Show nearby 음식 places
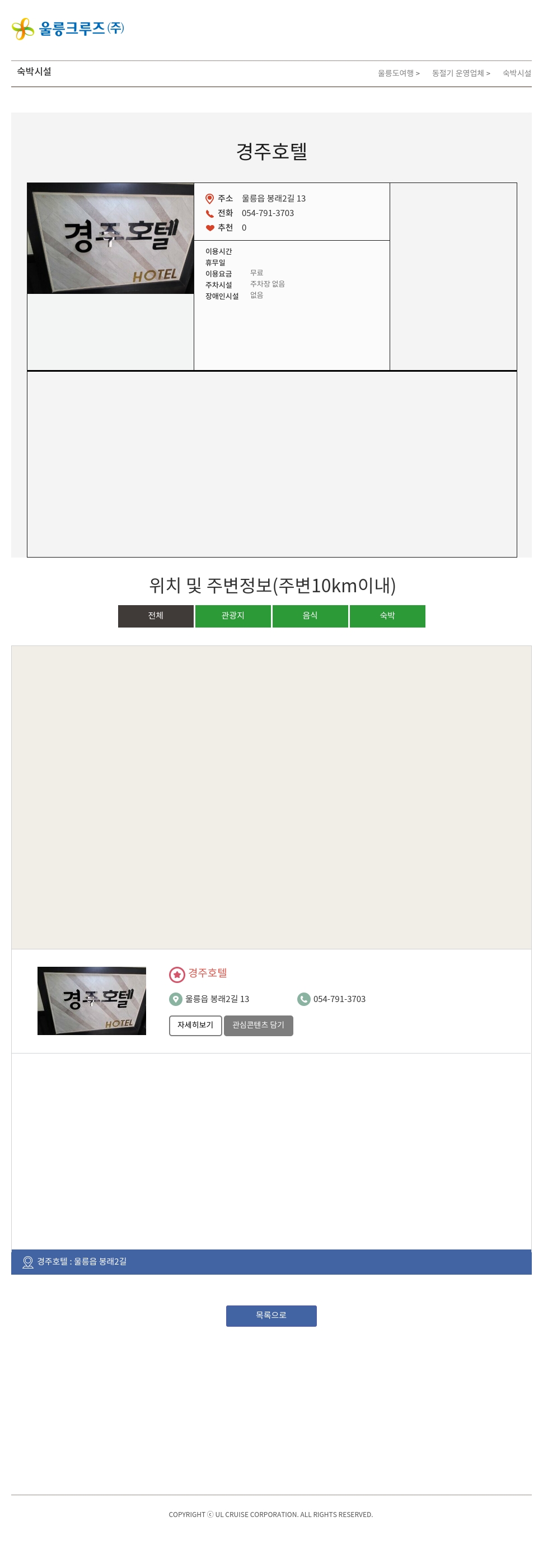Screen dimensions: 543x1568 coord(310,615)
